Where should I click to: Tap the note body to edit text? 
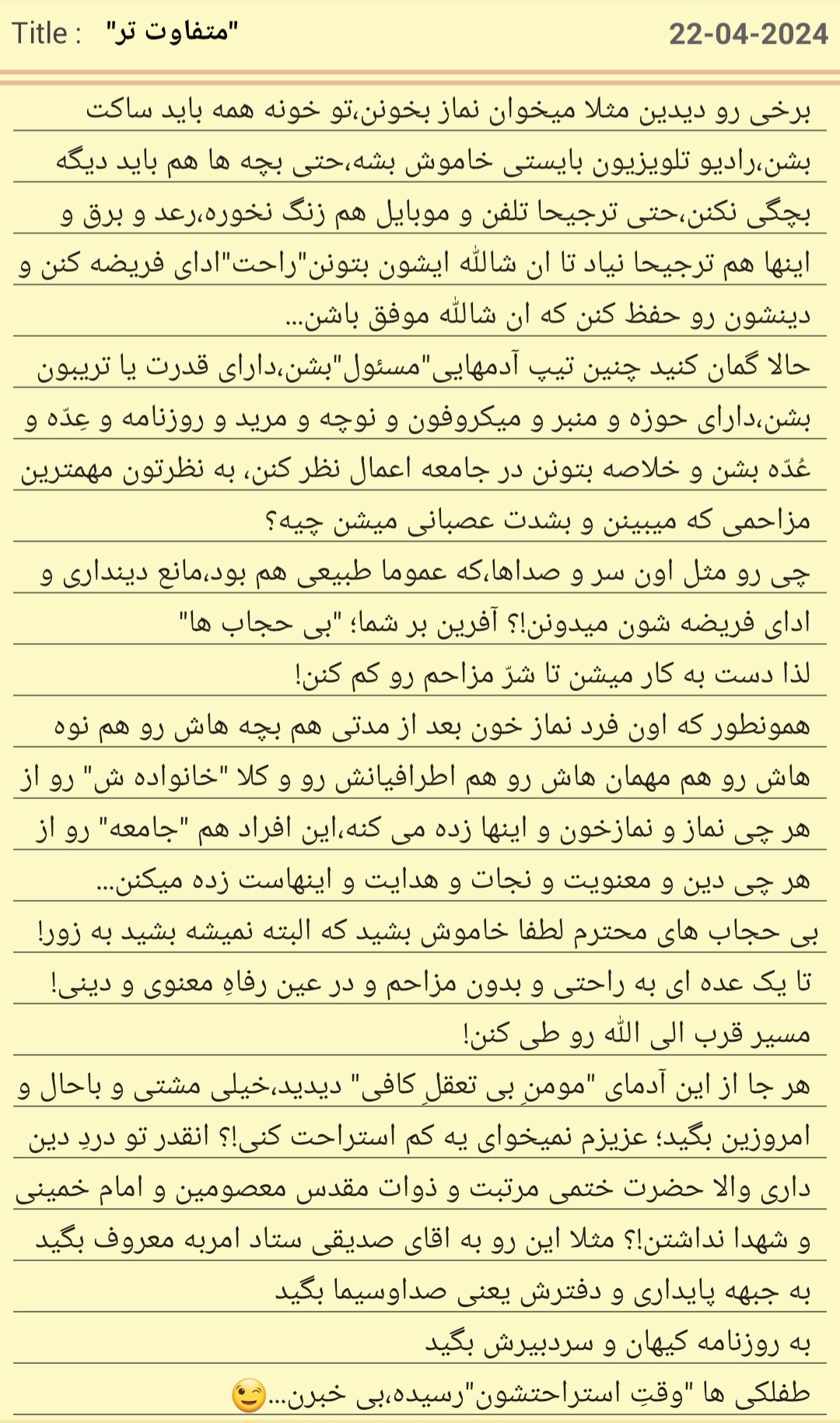(x=420, y=753)
